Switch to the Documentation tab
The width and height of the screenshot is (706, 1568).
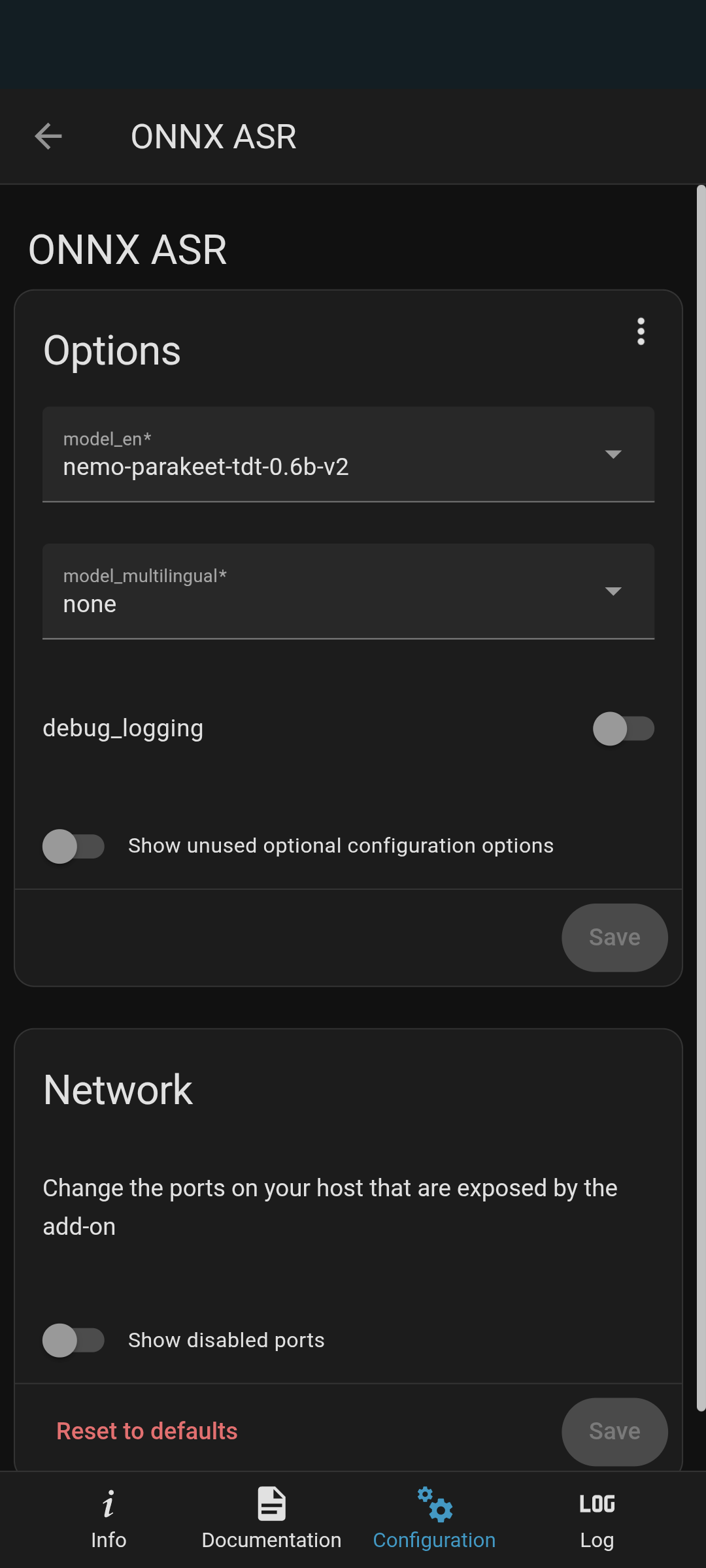point(271,1519)
